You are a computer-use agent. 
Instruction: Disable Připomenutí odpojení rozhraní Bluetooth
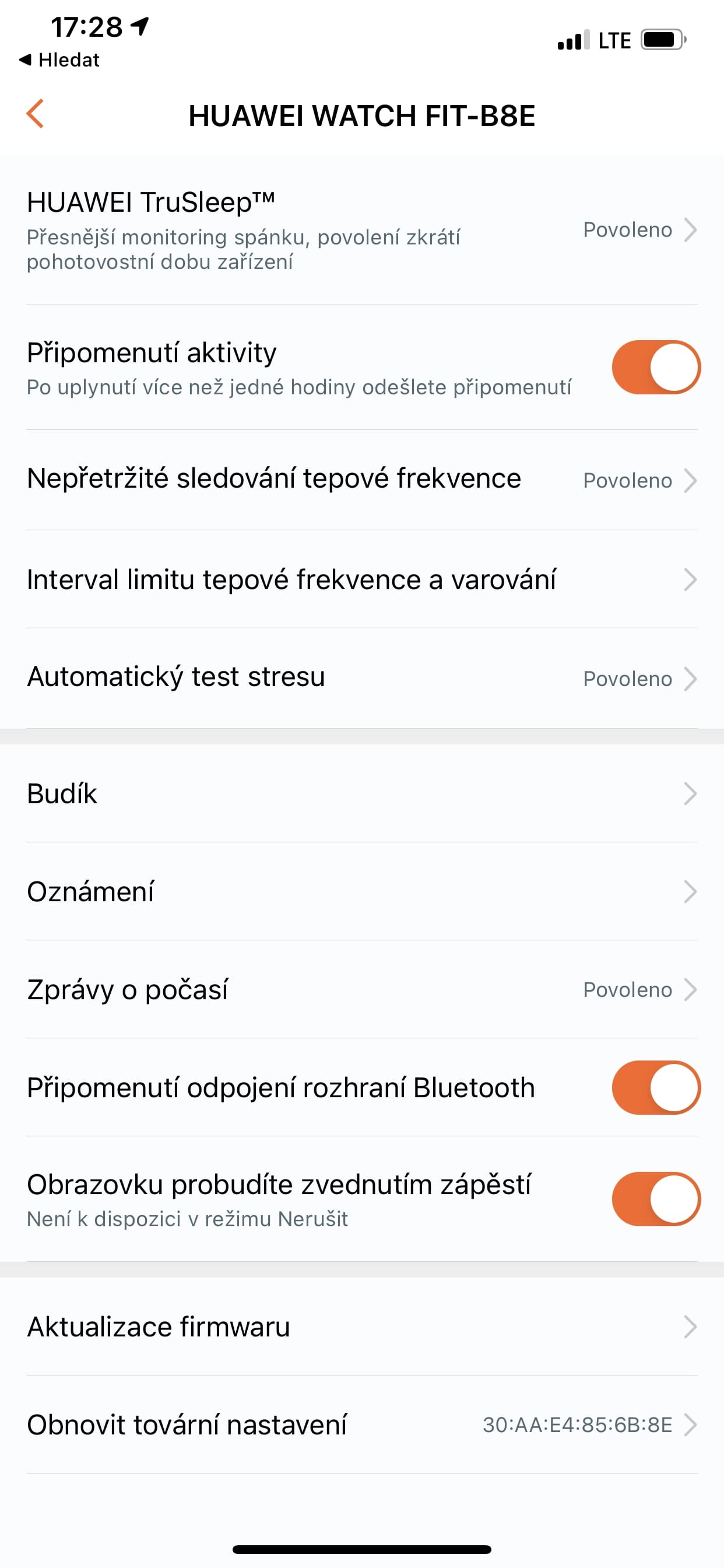(x=656, y=1087)
